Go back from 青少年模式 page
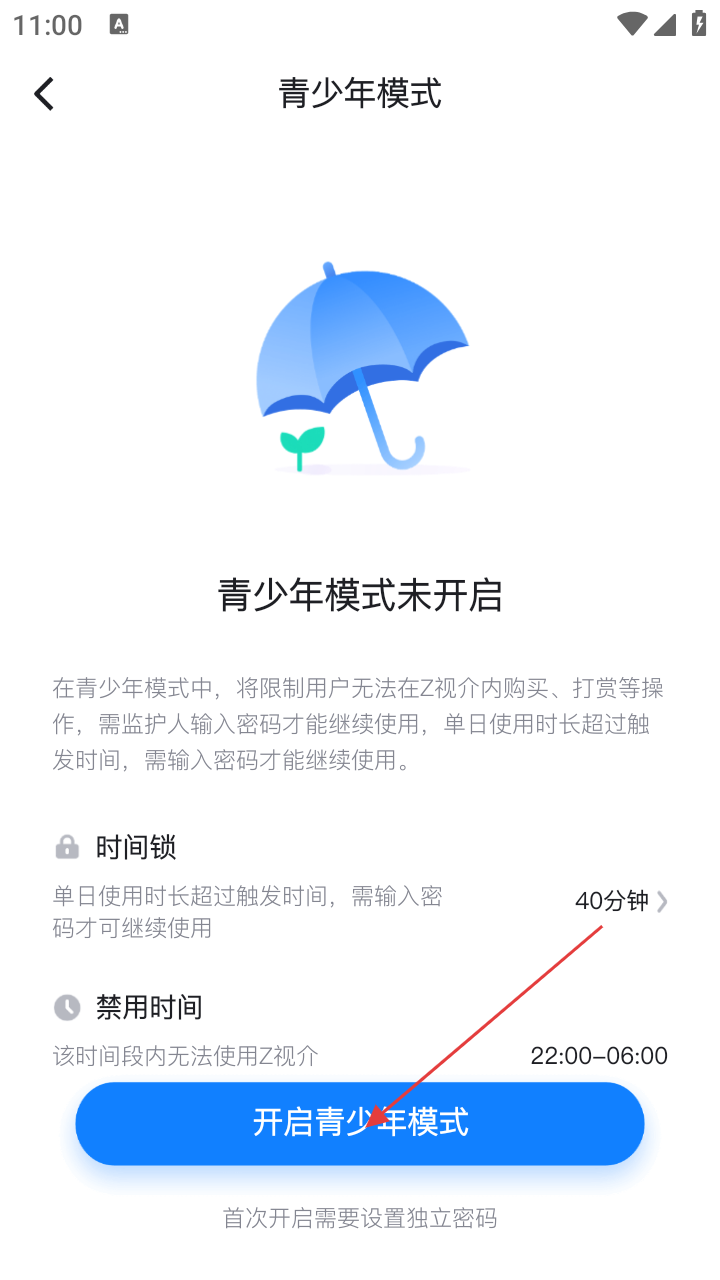Screen dimensions: 720x1280 [x=44, y=94]
